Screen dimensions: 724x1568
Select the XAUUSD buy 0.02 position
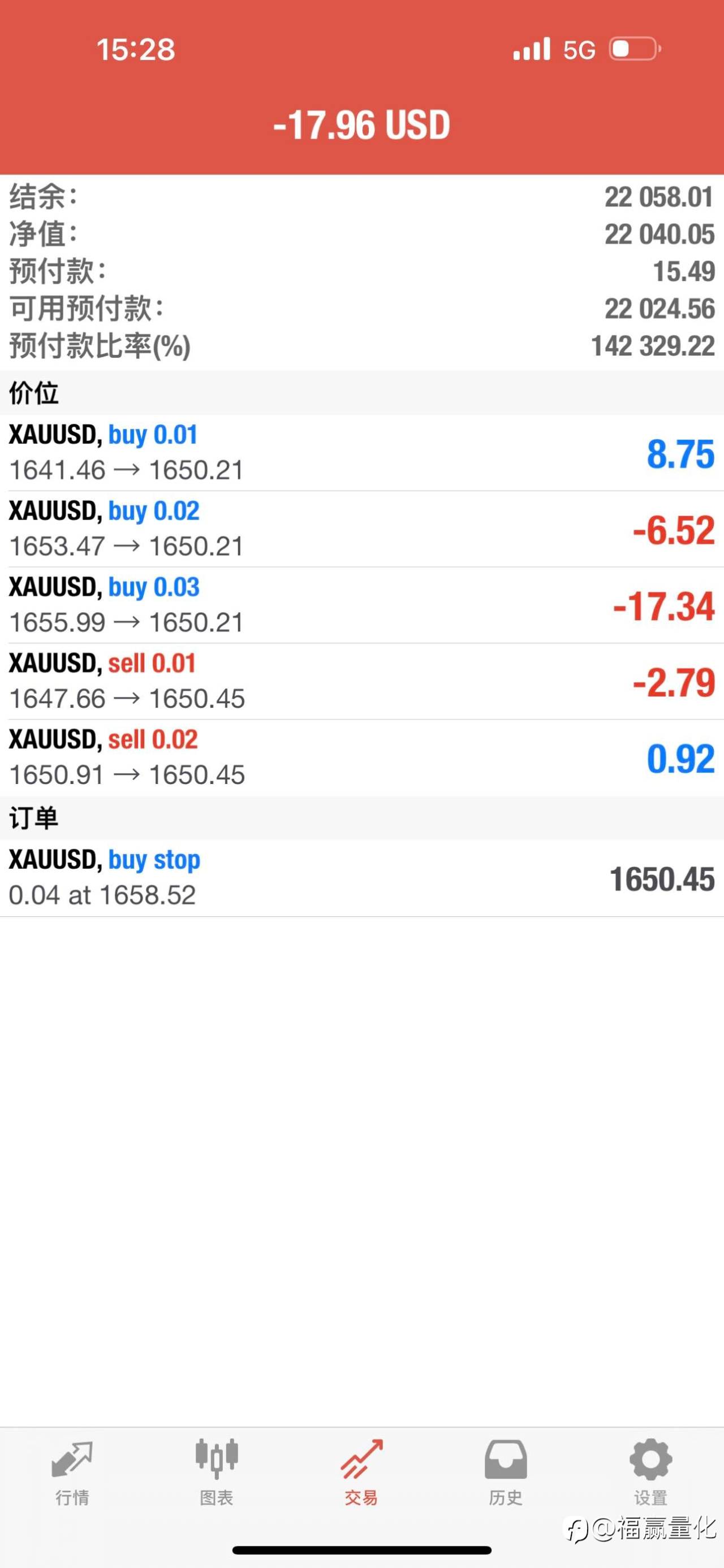pos(361,529)
